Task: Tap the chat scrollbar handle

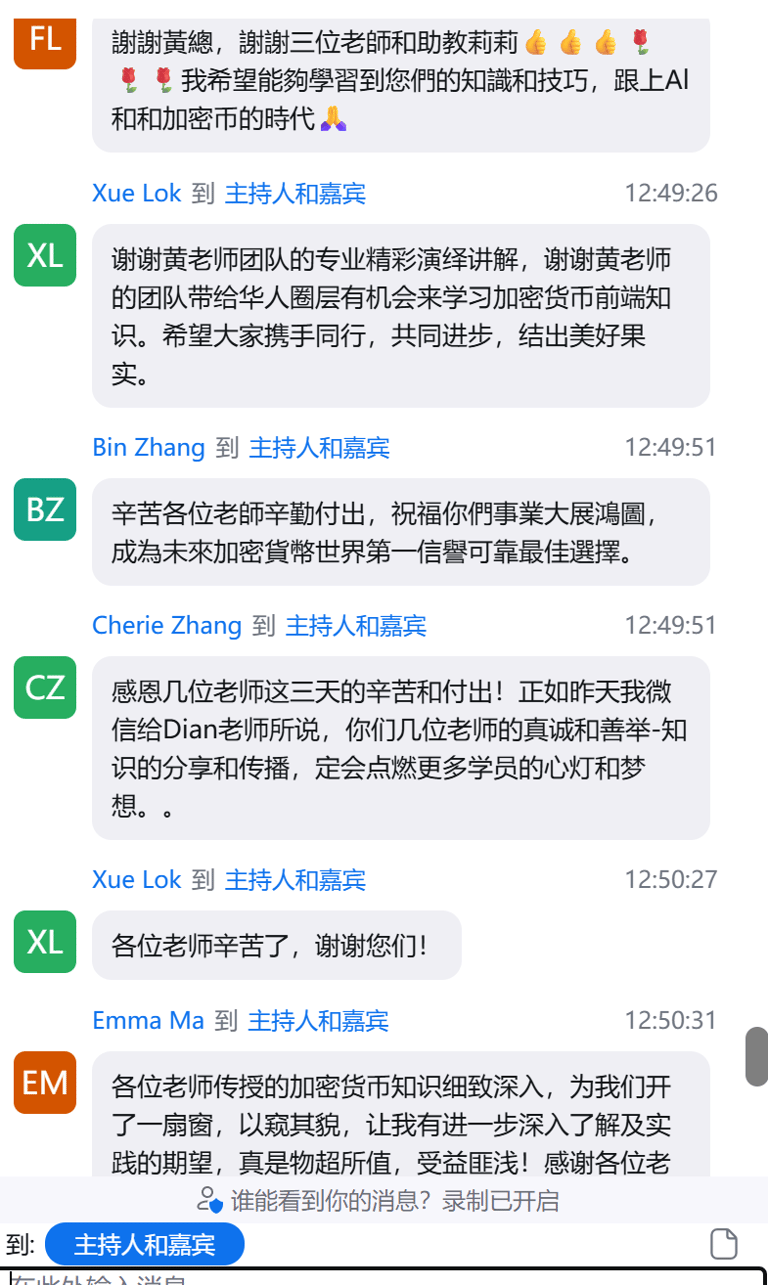Action: (x=756, y=1056)
